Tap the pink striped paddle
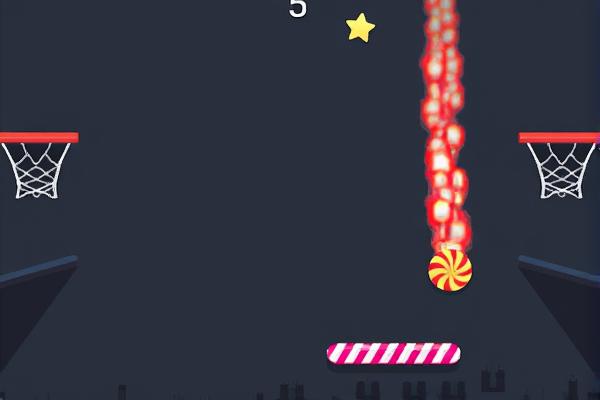The image size is (600, 400). click(x=393, y=353)
